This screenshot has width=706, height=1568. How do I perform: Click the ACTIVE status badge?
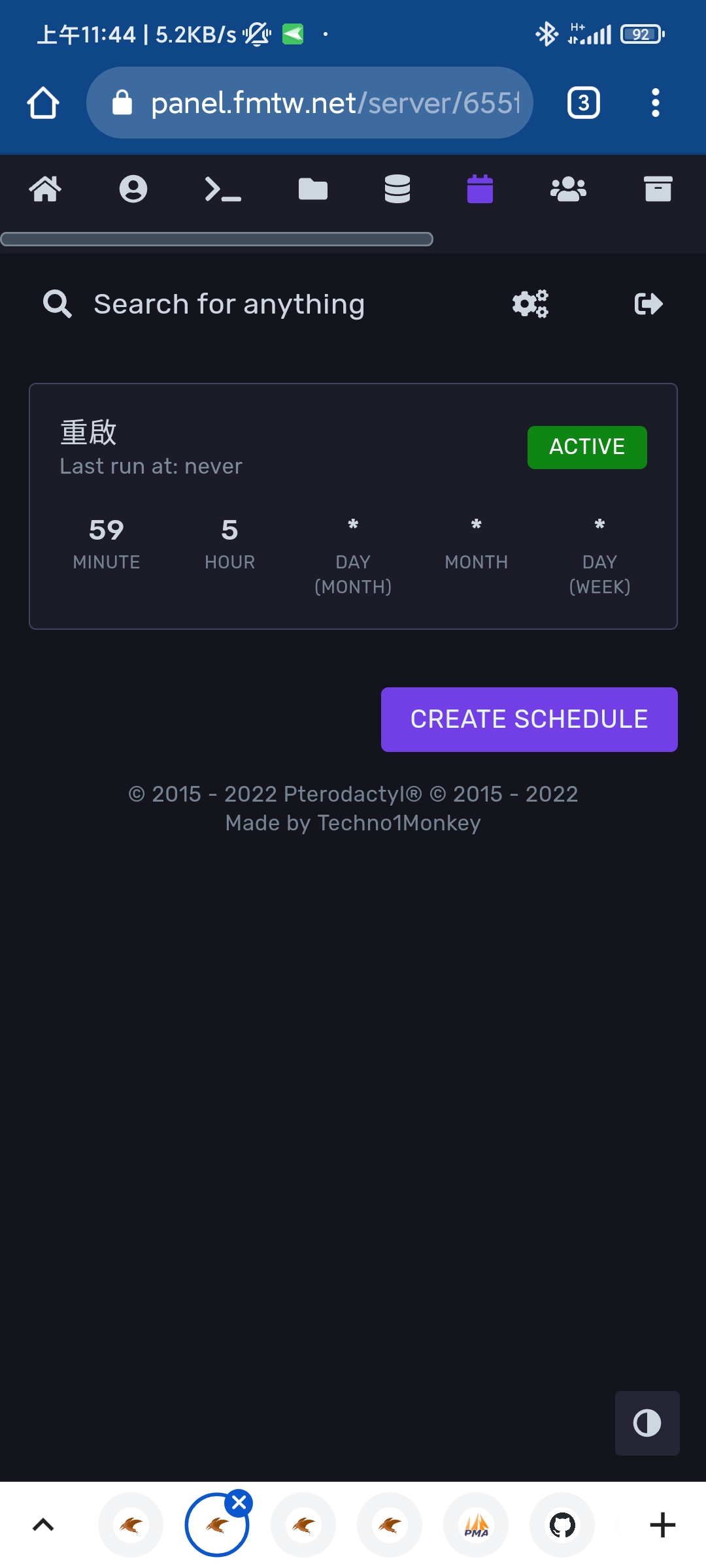586,446
